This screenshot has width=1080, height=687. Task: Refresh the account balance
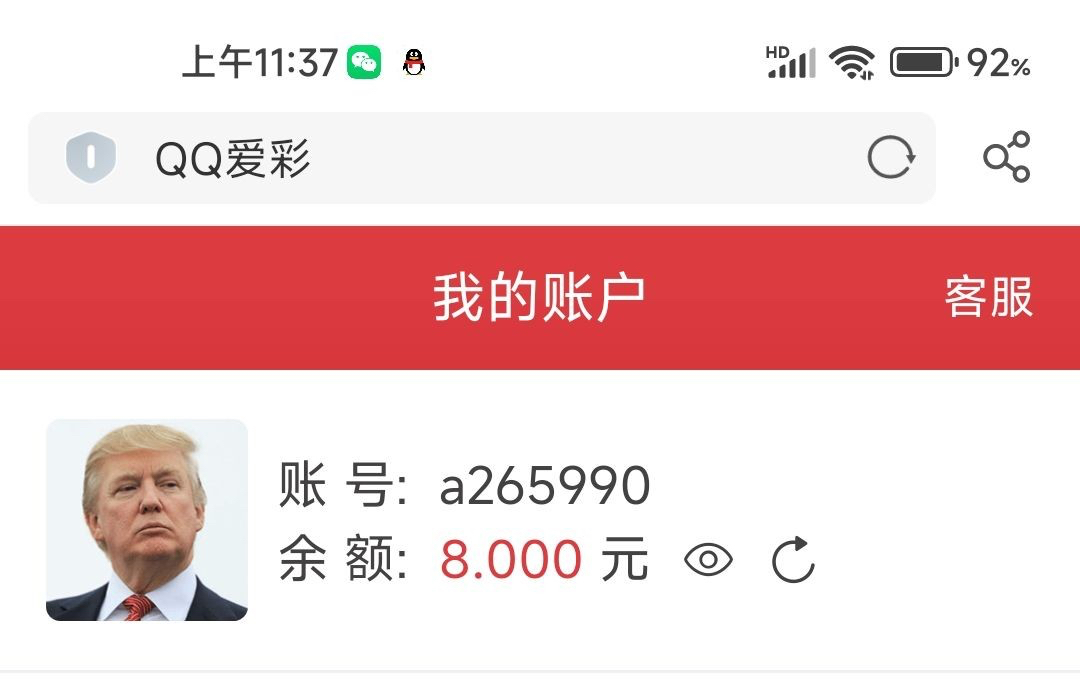click(794, 560)
